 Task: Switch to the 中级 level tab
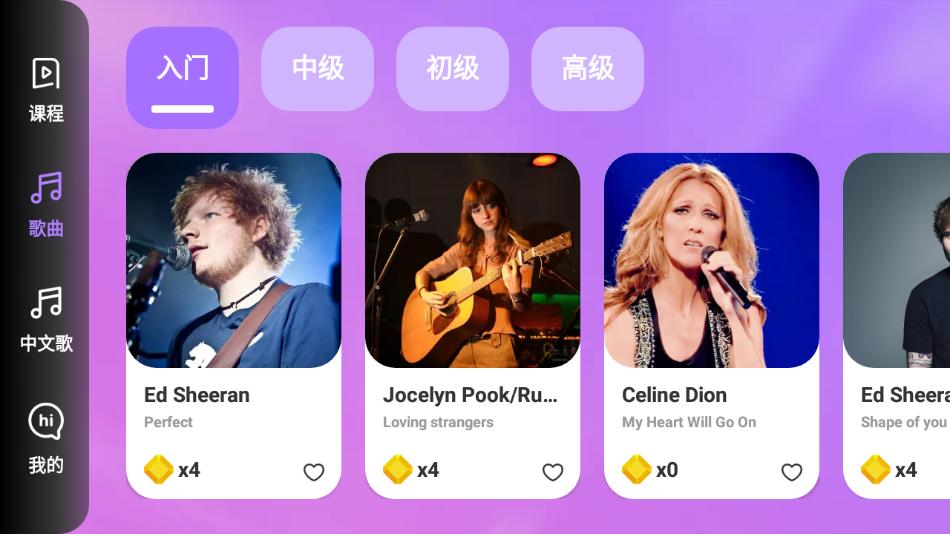(x=317, y=69)
